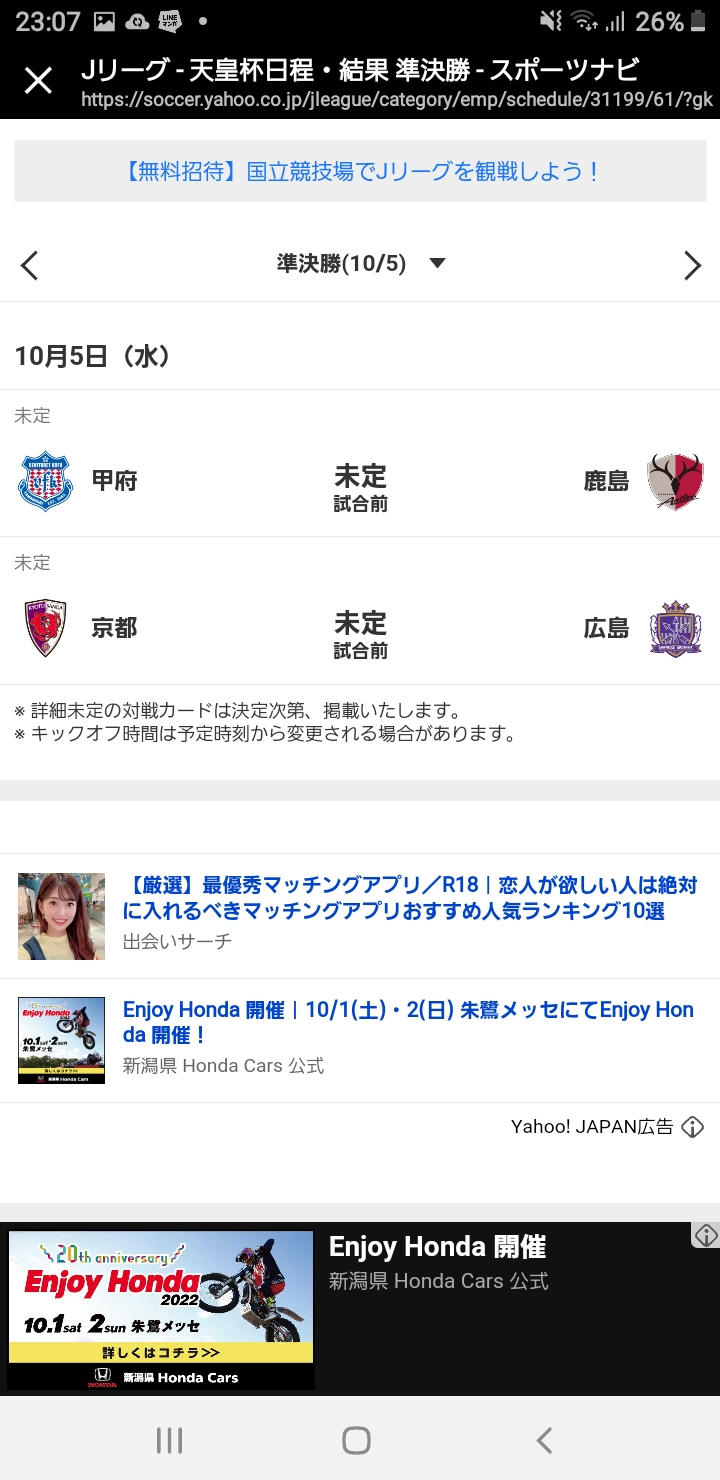This screenshot has width=720, height=1480.
Task: Open the free invitation banner link
Action: click(360, 171)
